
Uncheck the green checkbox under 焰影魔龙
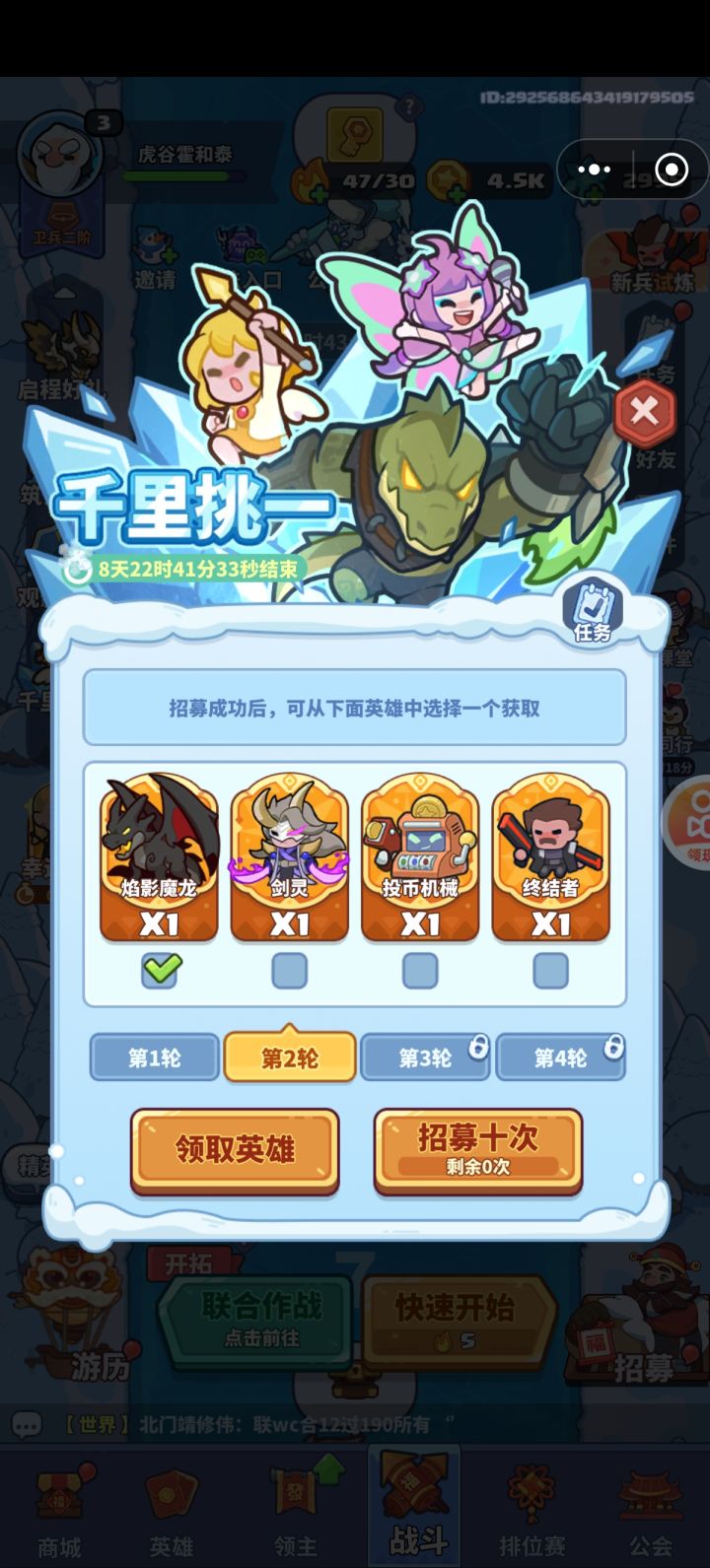[x=158, y=972]
